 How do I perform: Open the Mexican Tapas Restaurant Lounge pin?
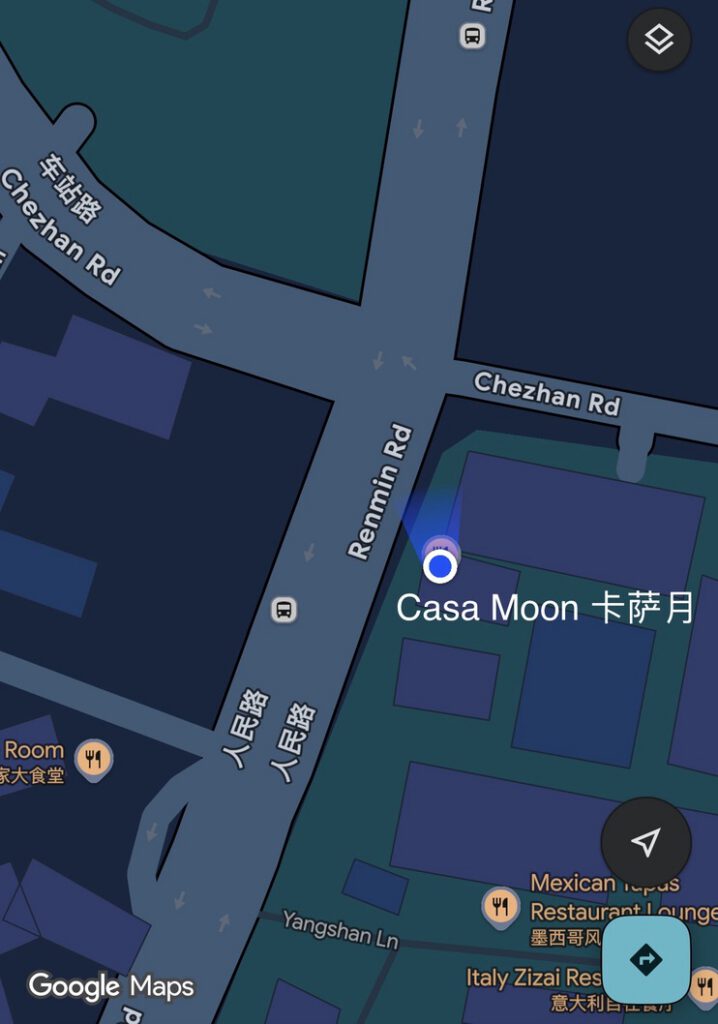coord(501,907)
